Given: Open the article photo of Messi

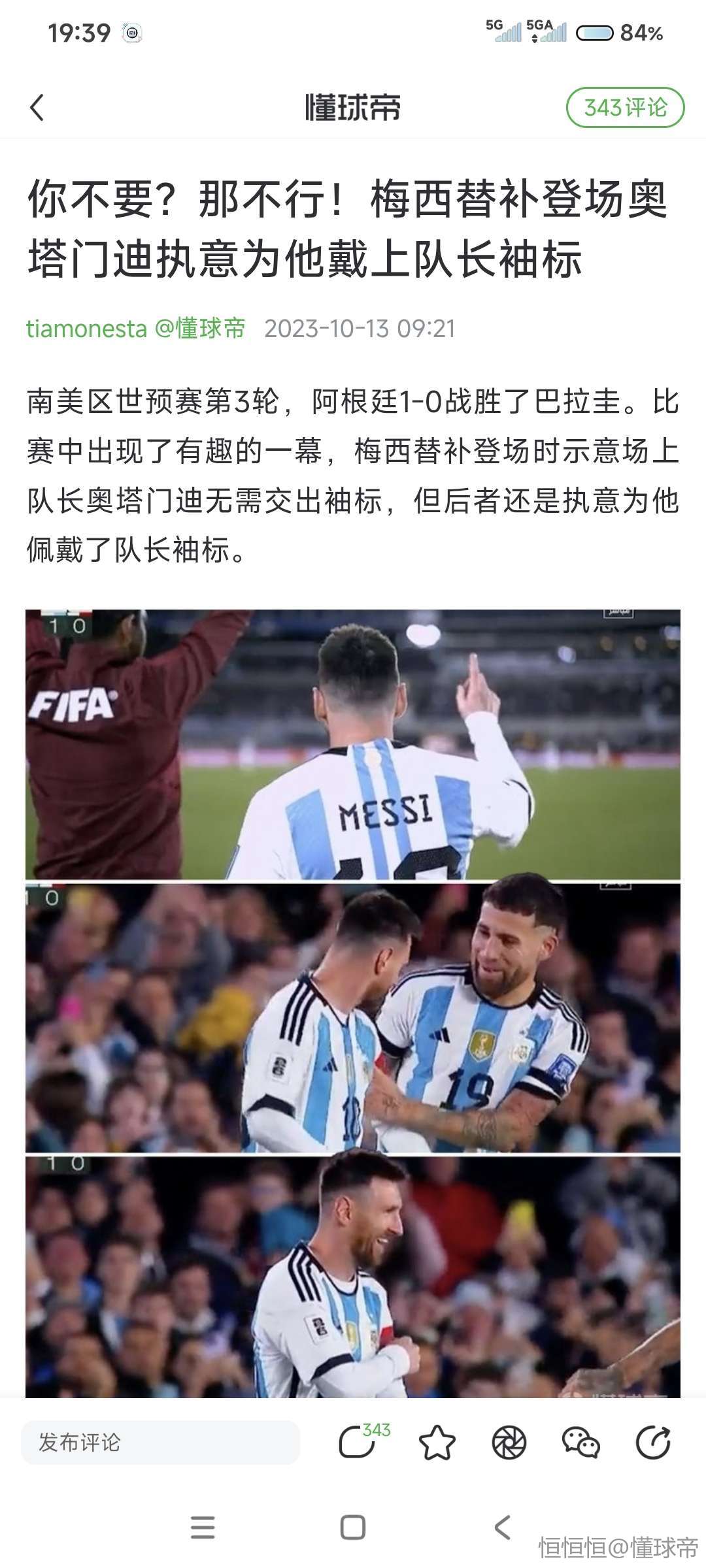Looking at the screenshot, I should pos(353,1003).
